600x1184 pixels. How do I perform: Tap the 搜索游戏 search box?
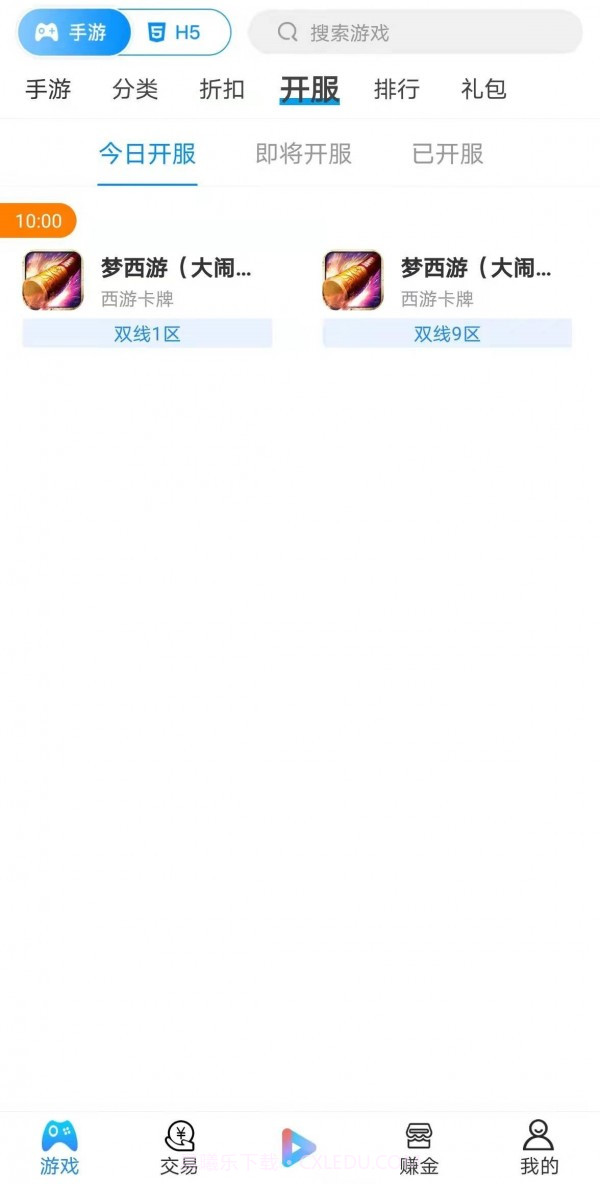(415, 32)
